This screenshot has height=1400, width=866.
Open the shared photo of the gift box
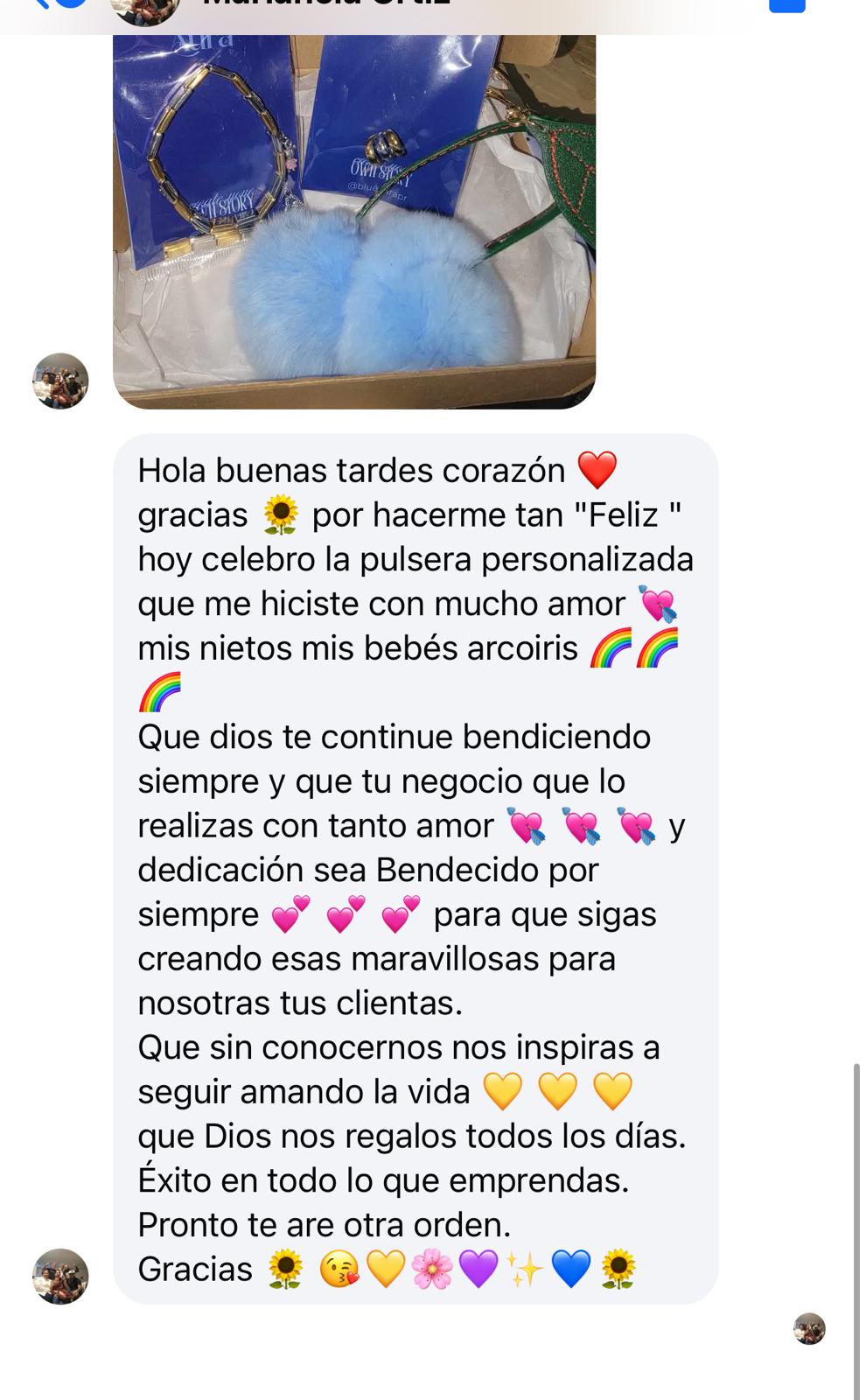pos(354,219)
